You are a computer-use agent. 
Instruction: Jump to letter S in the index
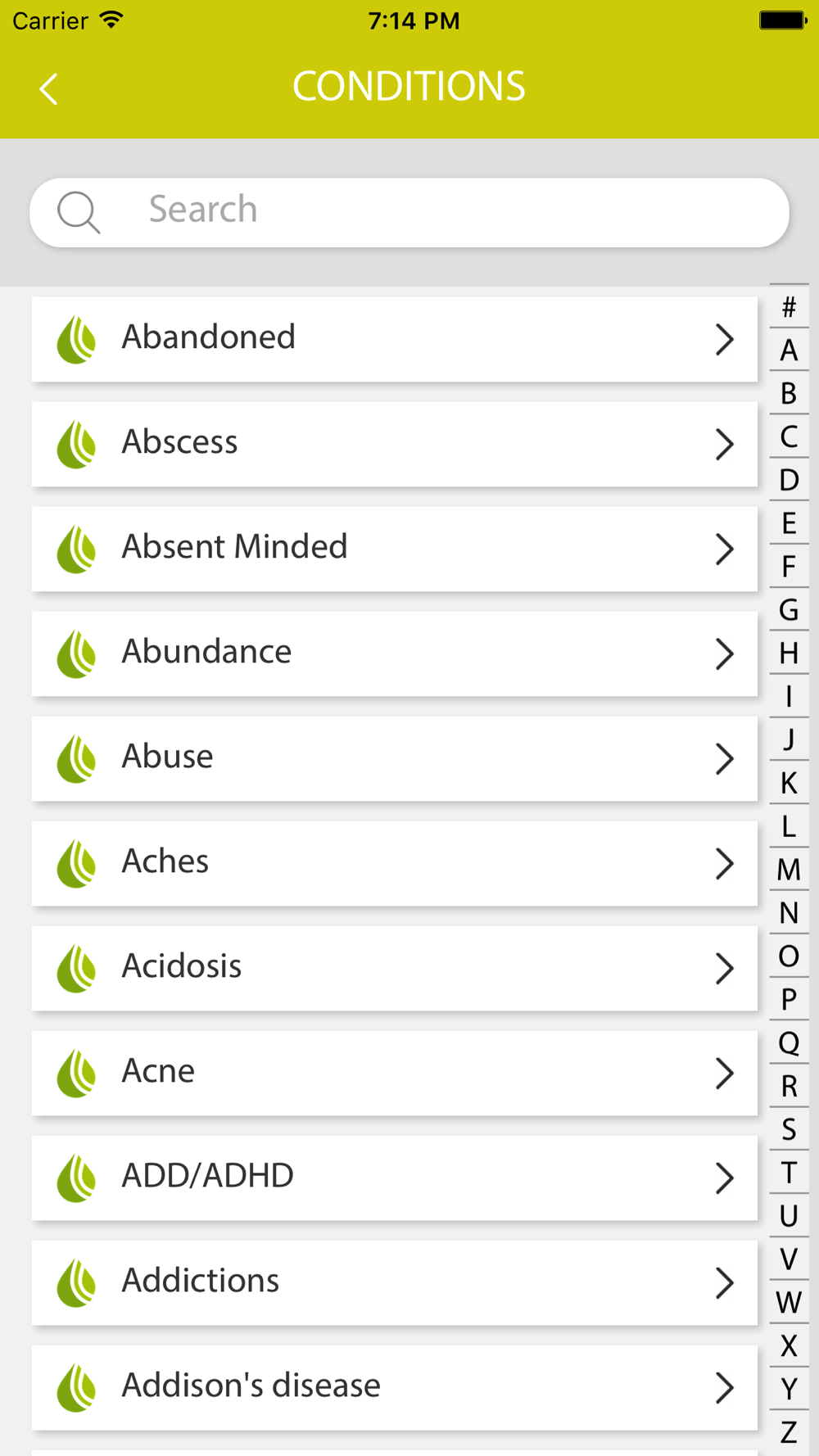[789, 1129]
